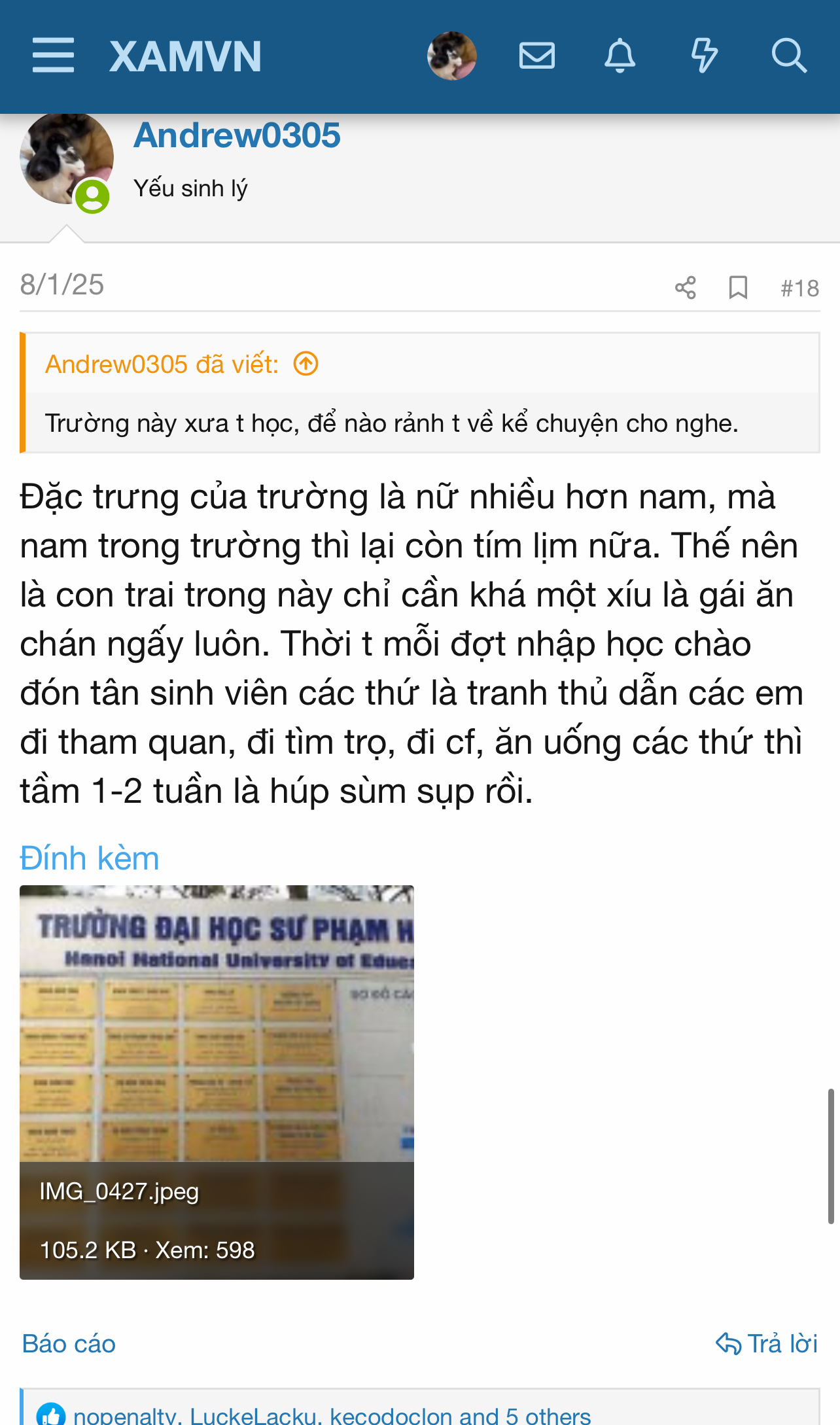Share post #18
This screenshot has width=840, height=1425.
685,287
